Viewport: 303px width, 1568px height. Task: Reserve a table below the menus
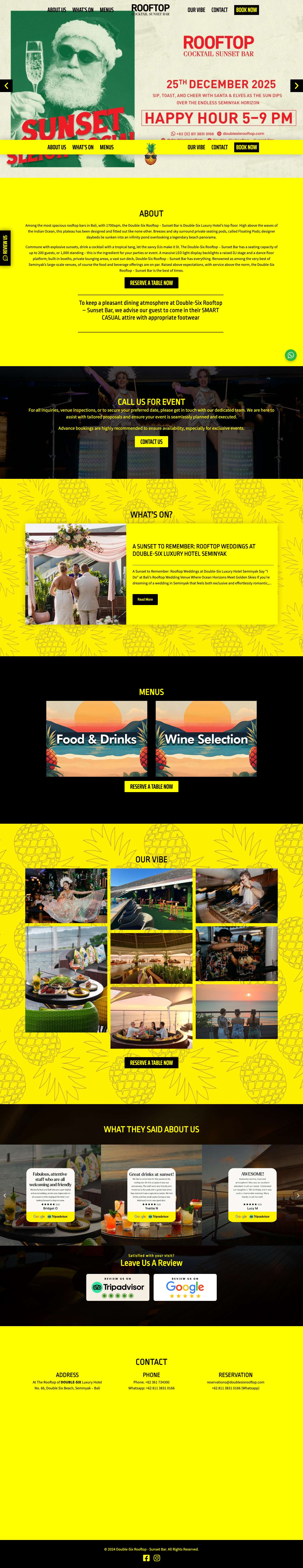click(151, 786)
